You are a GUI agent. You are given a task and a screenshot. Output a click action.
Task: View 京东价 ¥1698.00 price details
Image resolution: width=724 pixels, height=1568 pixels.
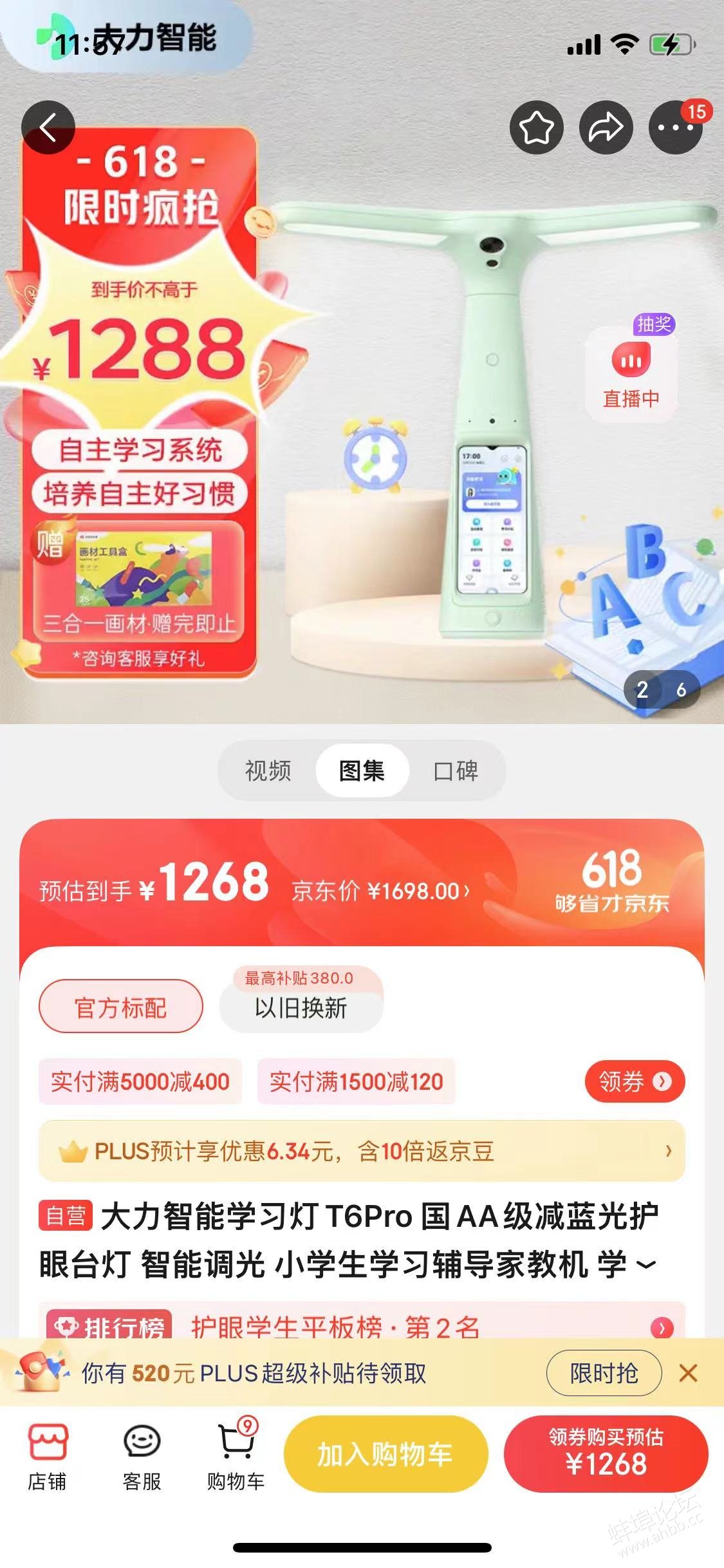click(381, 891)
